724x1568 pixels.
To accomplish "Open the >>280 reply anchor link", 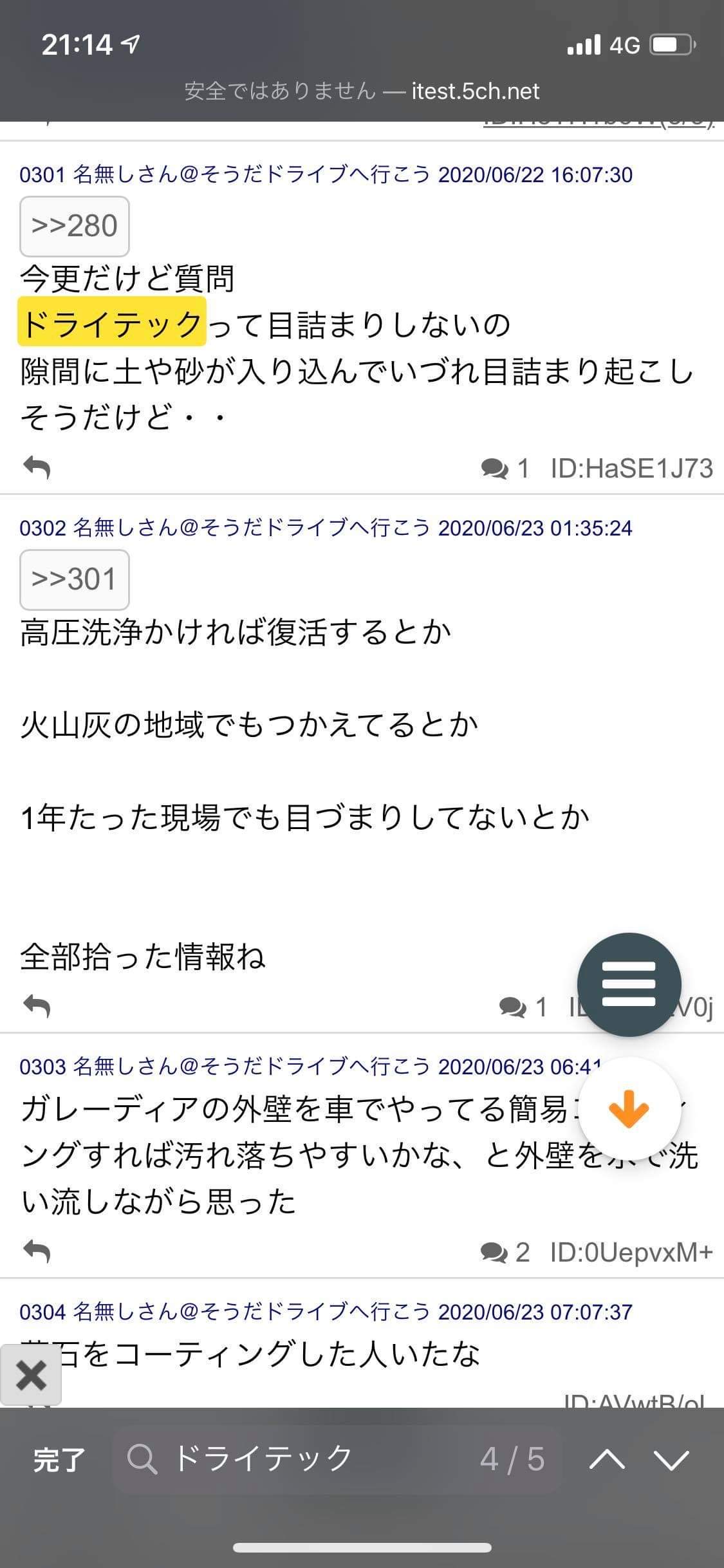I will (75, 227).
